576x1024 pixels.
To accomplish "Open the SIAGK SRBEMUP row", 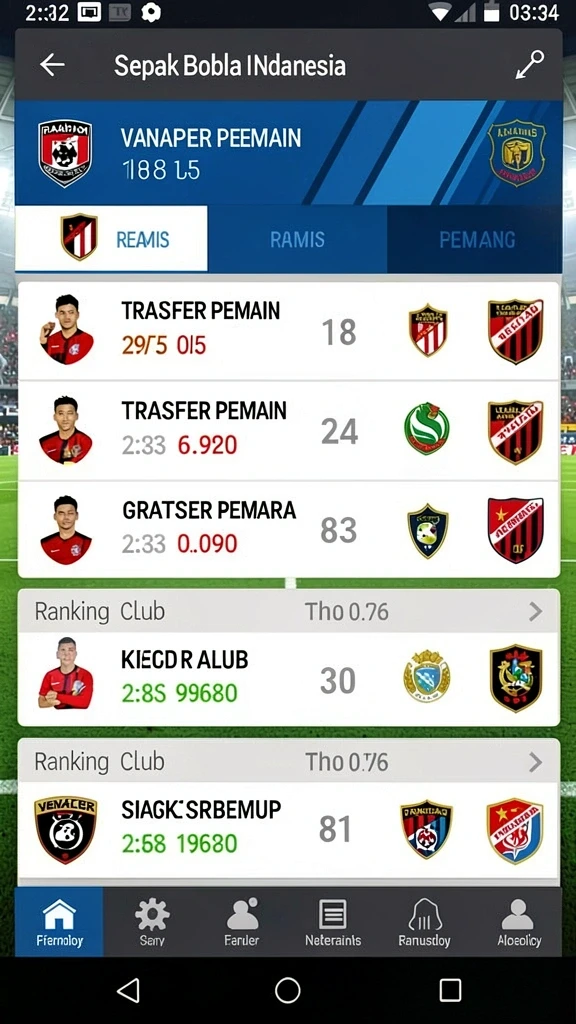I will coord(288,829).
